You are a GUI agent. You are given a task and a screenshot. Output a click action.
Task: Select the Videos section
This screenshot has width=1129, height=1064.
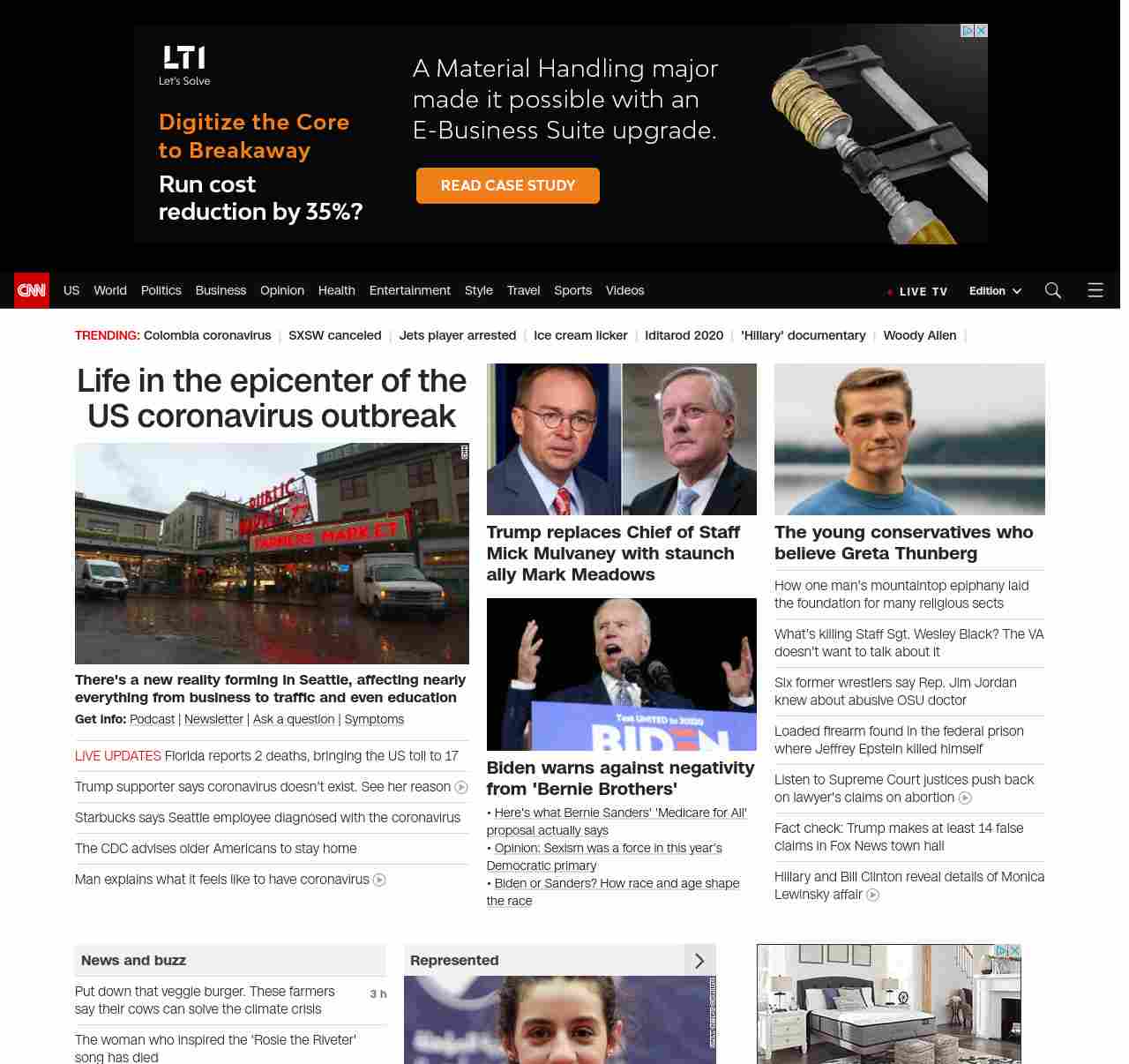pyautogui.click(x=624, y=290)
